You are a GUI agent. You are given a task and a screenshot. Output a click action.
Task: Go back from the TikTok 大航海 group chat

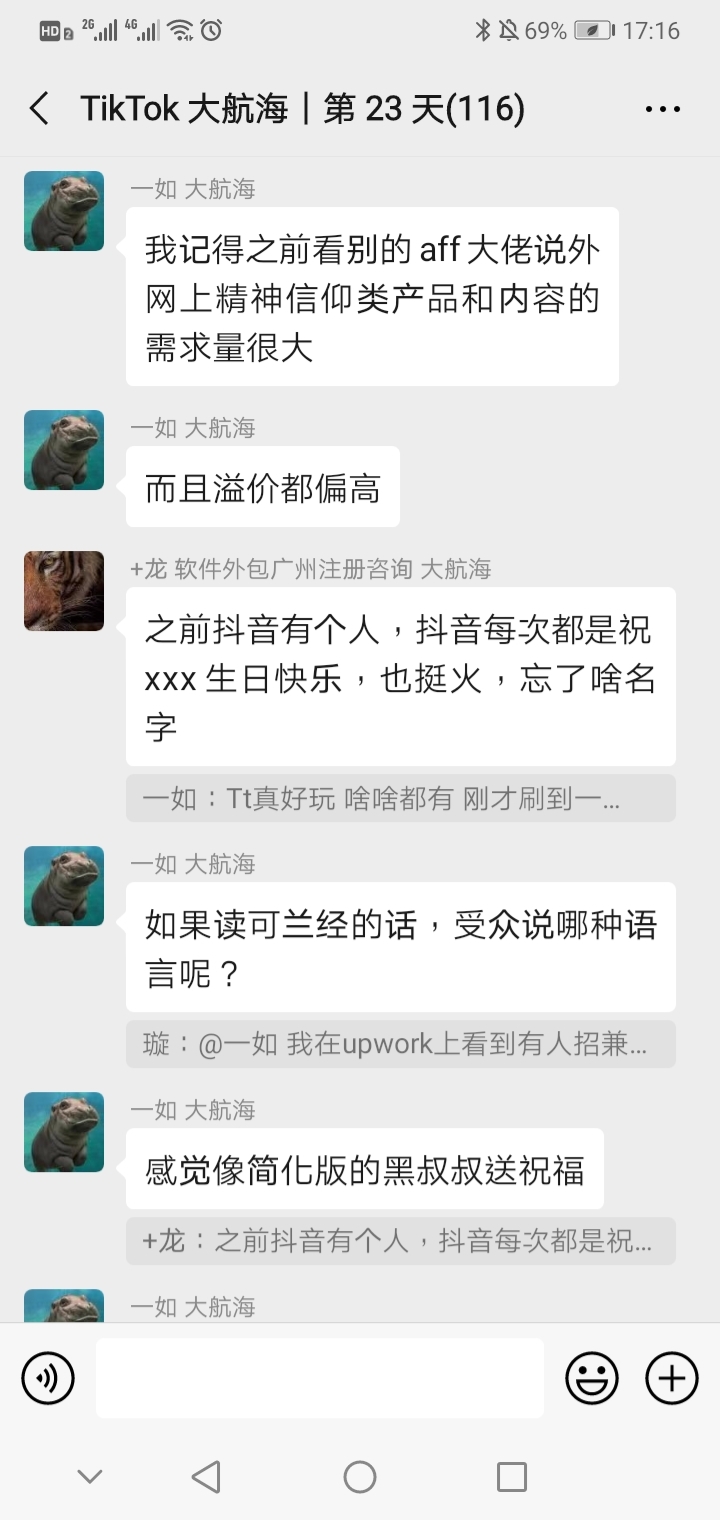(x=39, y=108)
